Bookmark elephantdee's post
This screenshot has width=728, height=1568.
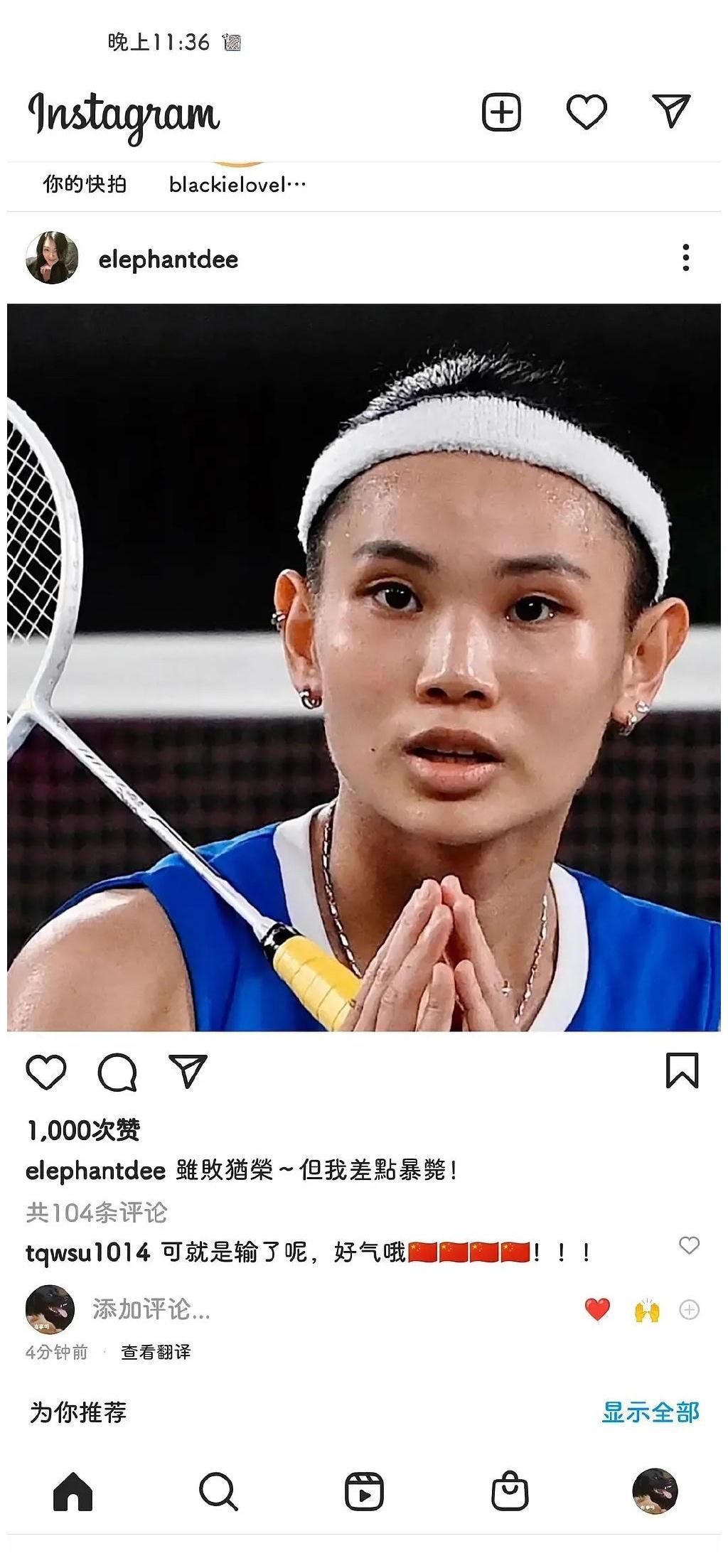point(682,1071)
